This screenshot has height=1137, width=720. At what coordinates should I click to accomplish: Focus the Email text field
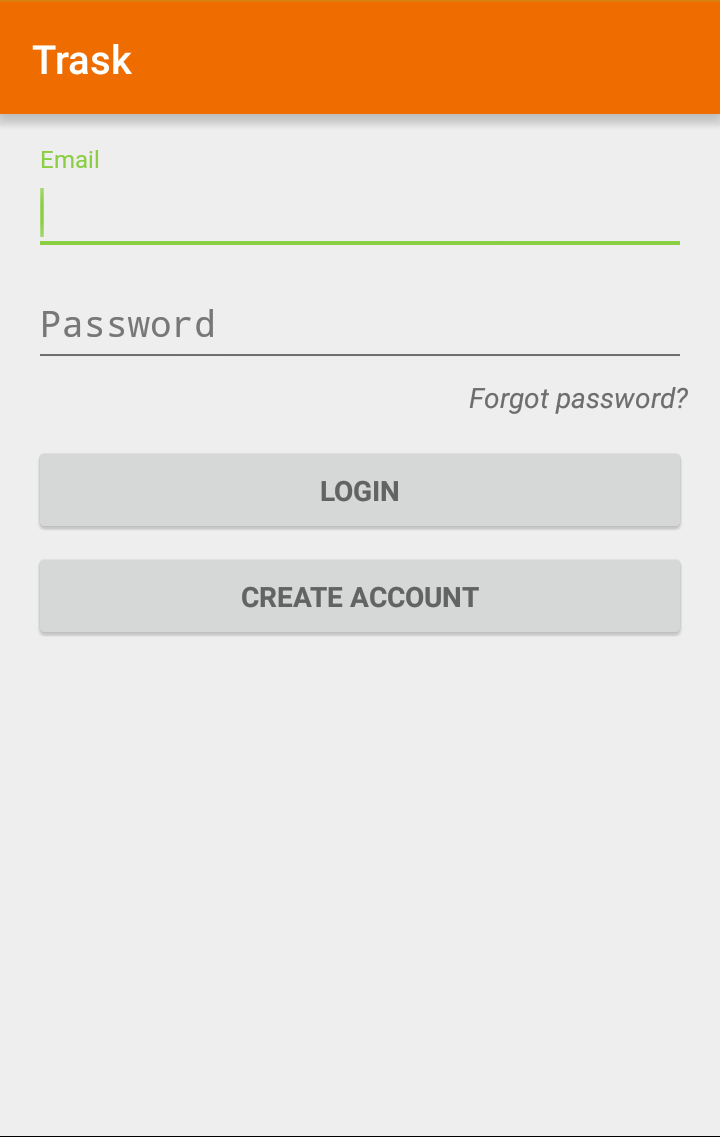360,213
